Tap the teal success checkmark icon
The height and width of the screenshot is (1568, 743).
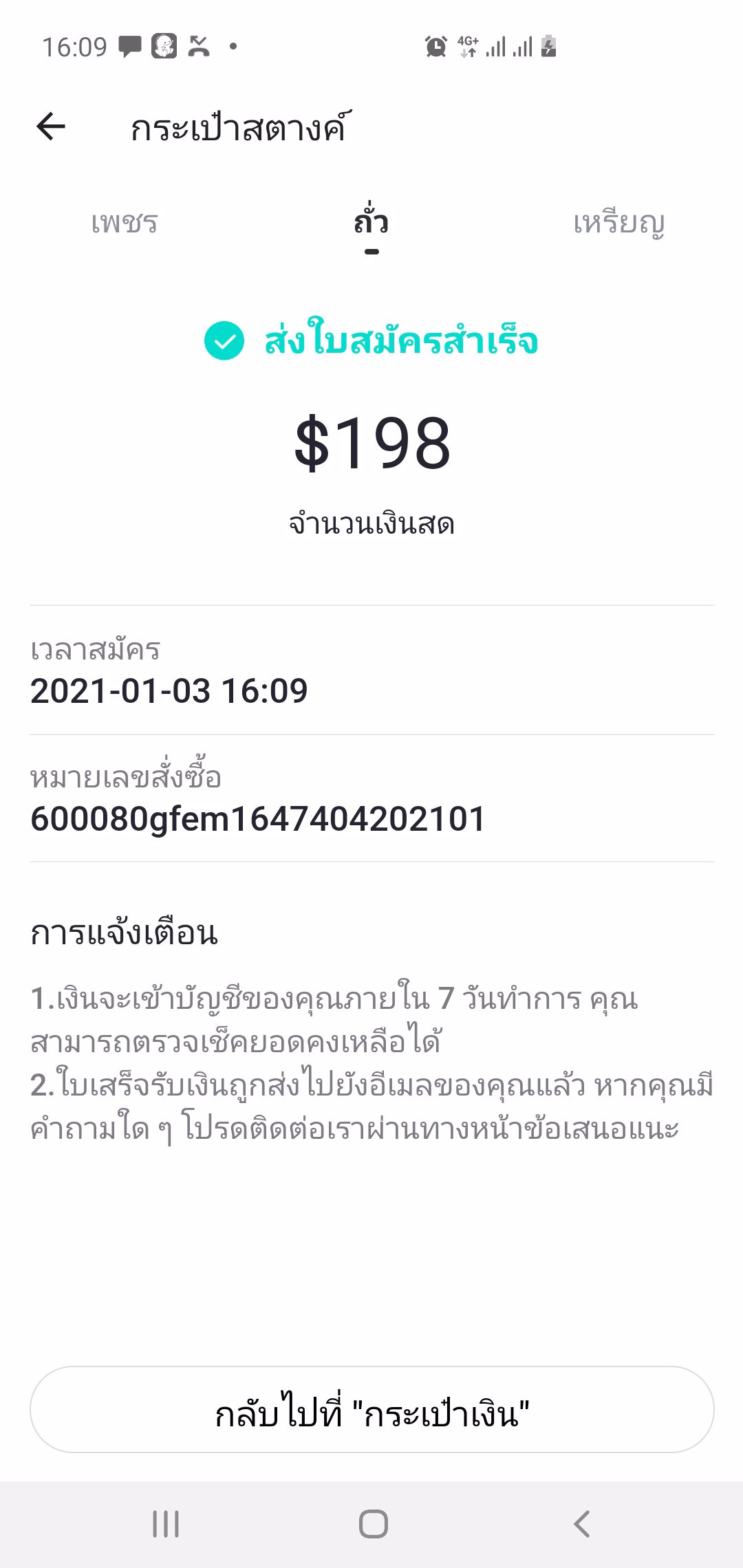pyautogui.click(x=222, y=342)
